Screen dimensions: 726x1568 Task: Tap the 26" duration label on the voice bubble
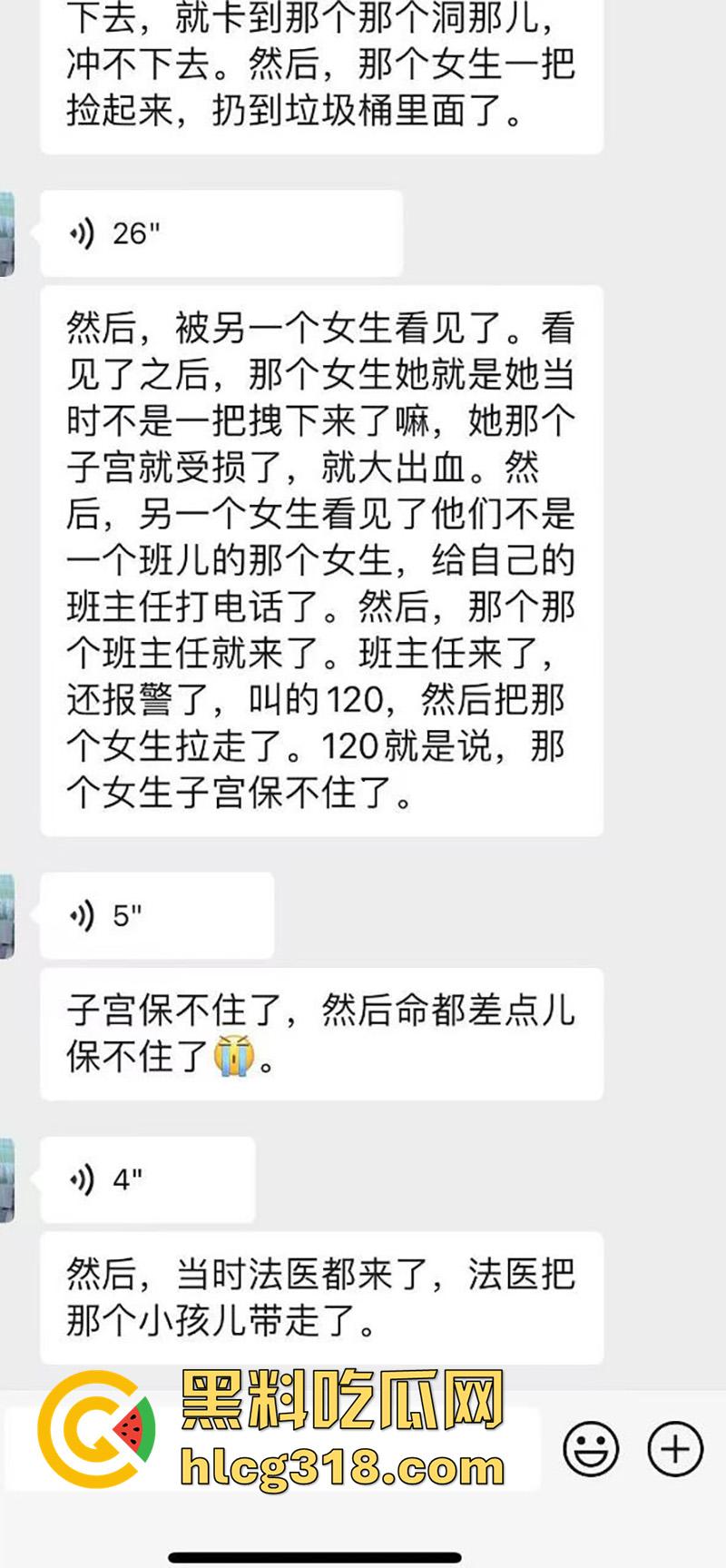pyautogui.click(x=138, y=232)
